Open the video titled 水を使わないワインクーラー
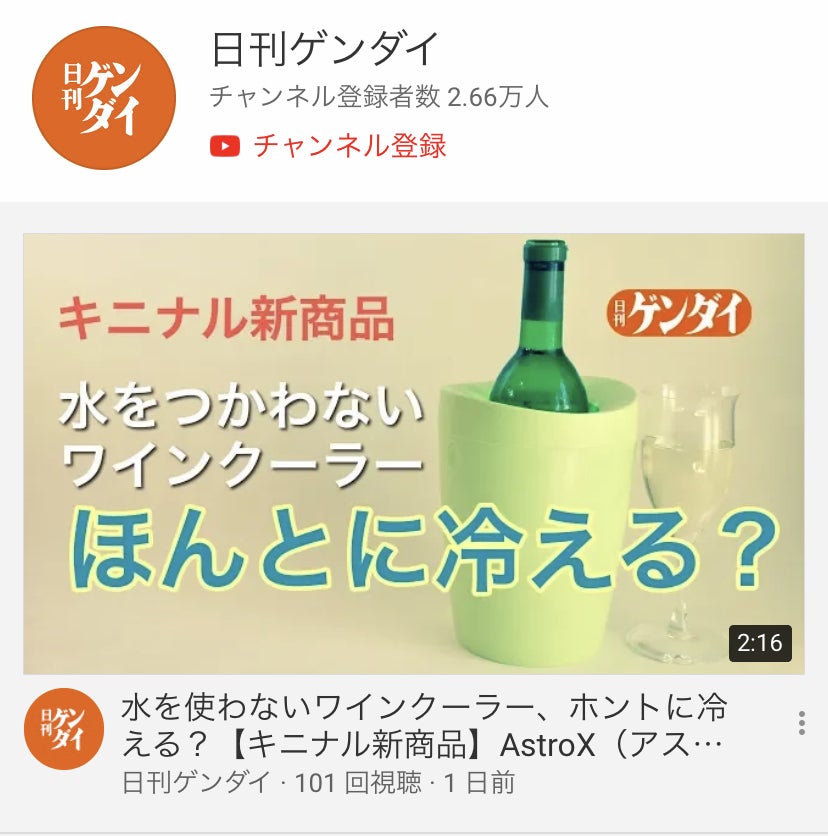The image size is (828, 836). (423, 727)
